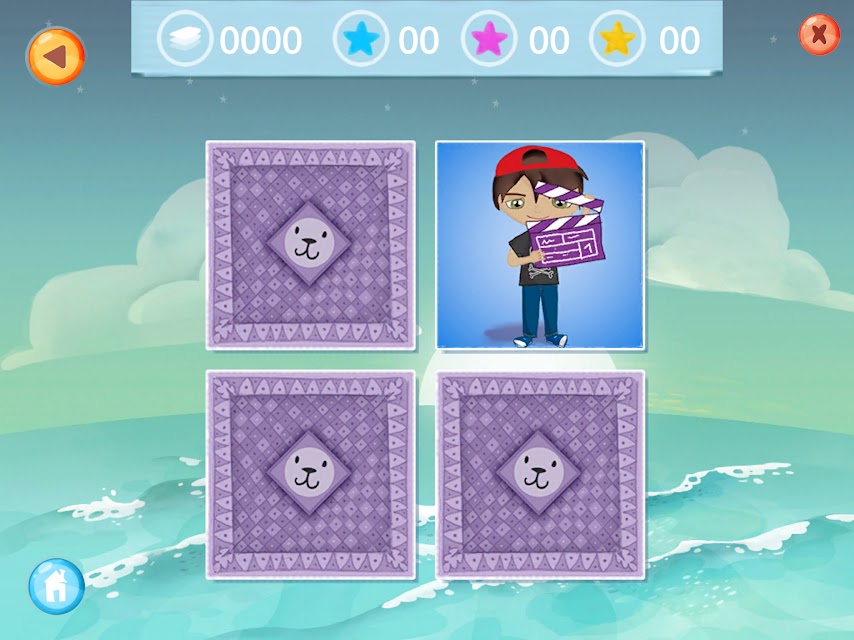
Task: Go back with the orange arrow button
Action: (56, 56)
